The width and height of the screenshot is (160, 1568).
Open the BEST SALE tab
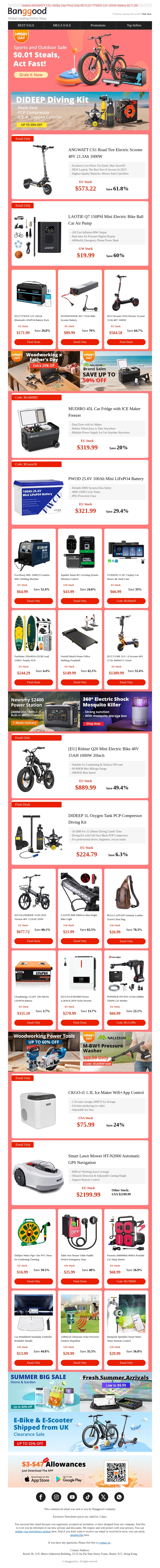[x=26, y=26]
